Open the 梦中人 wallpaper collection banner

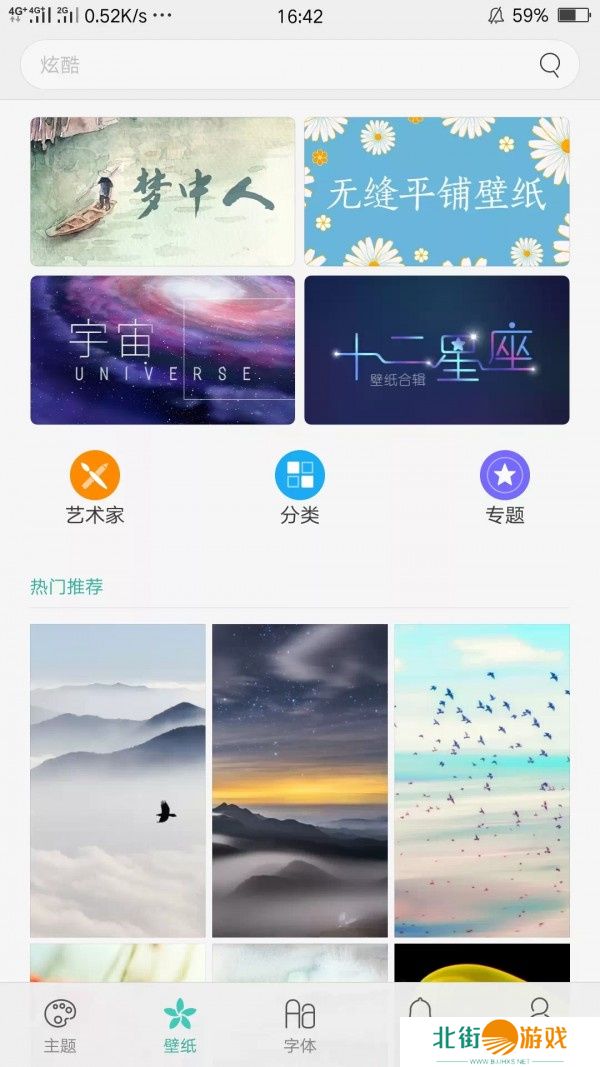tap(162, 191)
